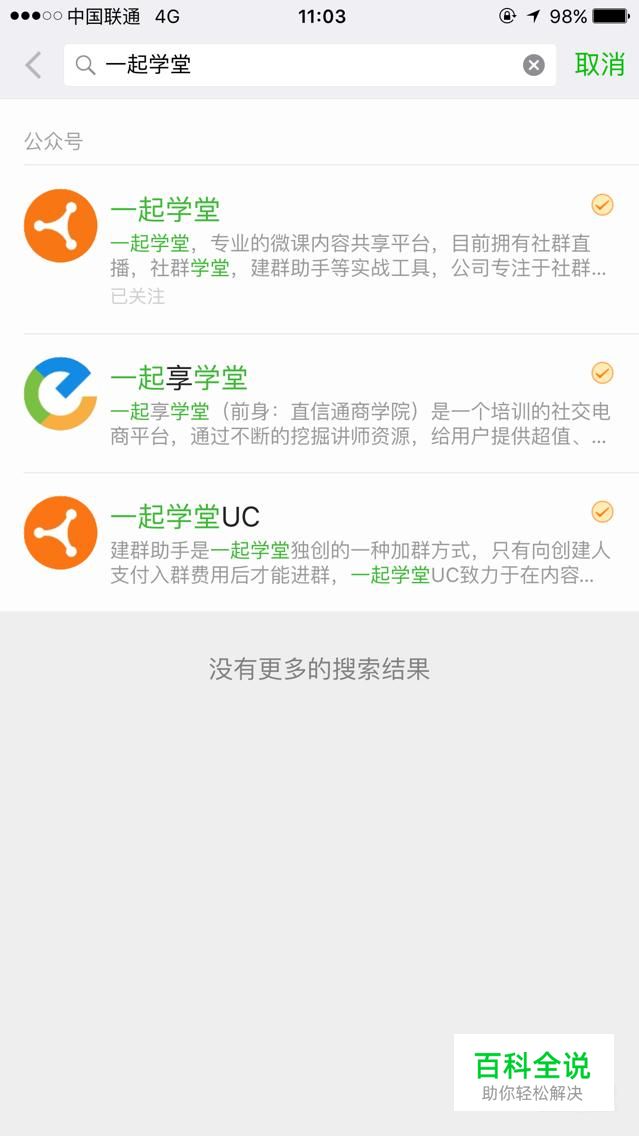Open the 一起学堂 official account

[320, 250]
